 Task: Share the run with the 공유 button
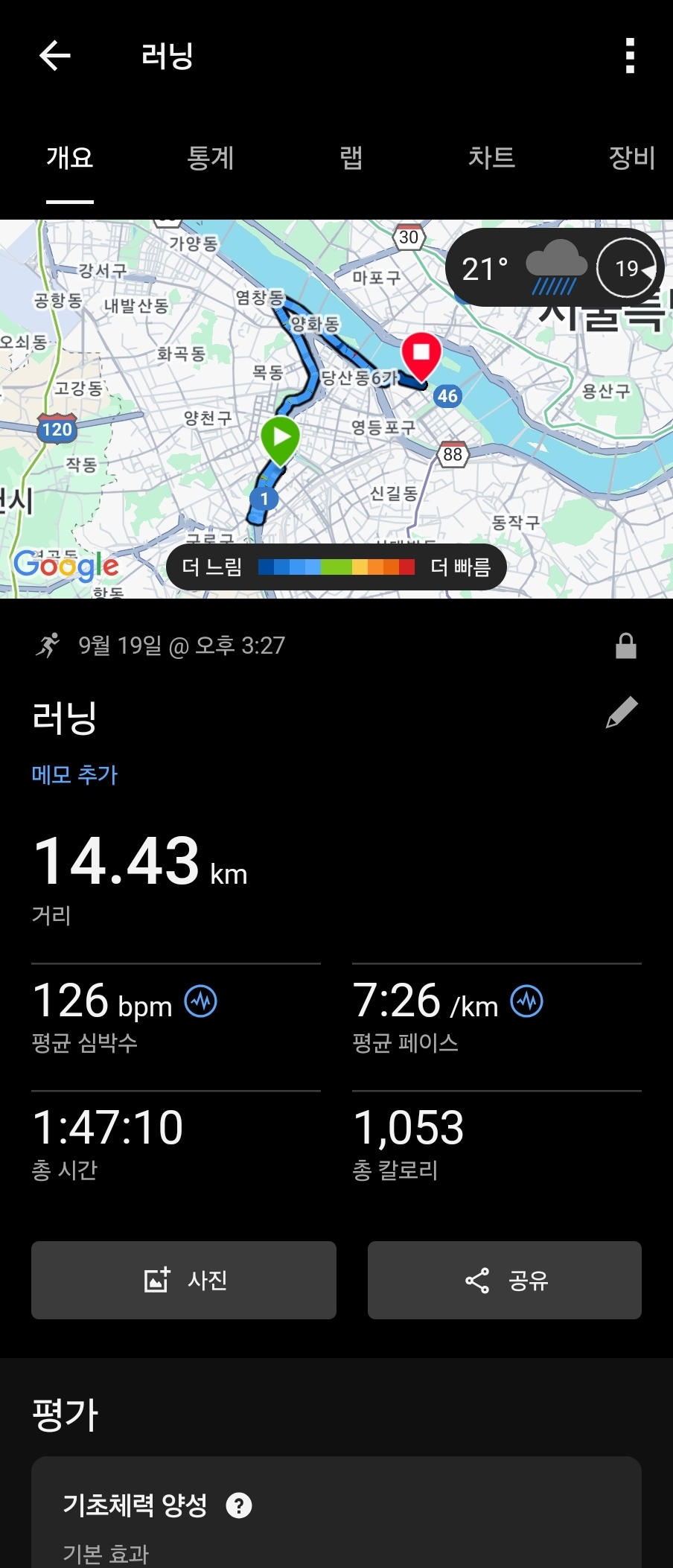pos(505,1280)
